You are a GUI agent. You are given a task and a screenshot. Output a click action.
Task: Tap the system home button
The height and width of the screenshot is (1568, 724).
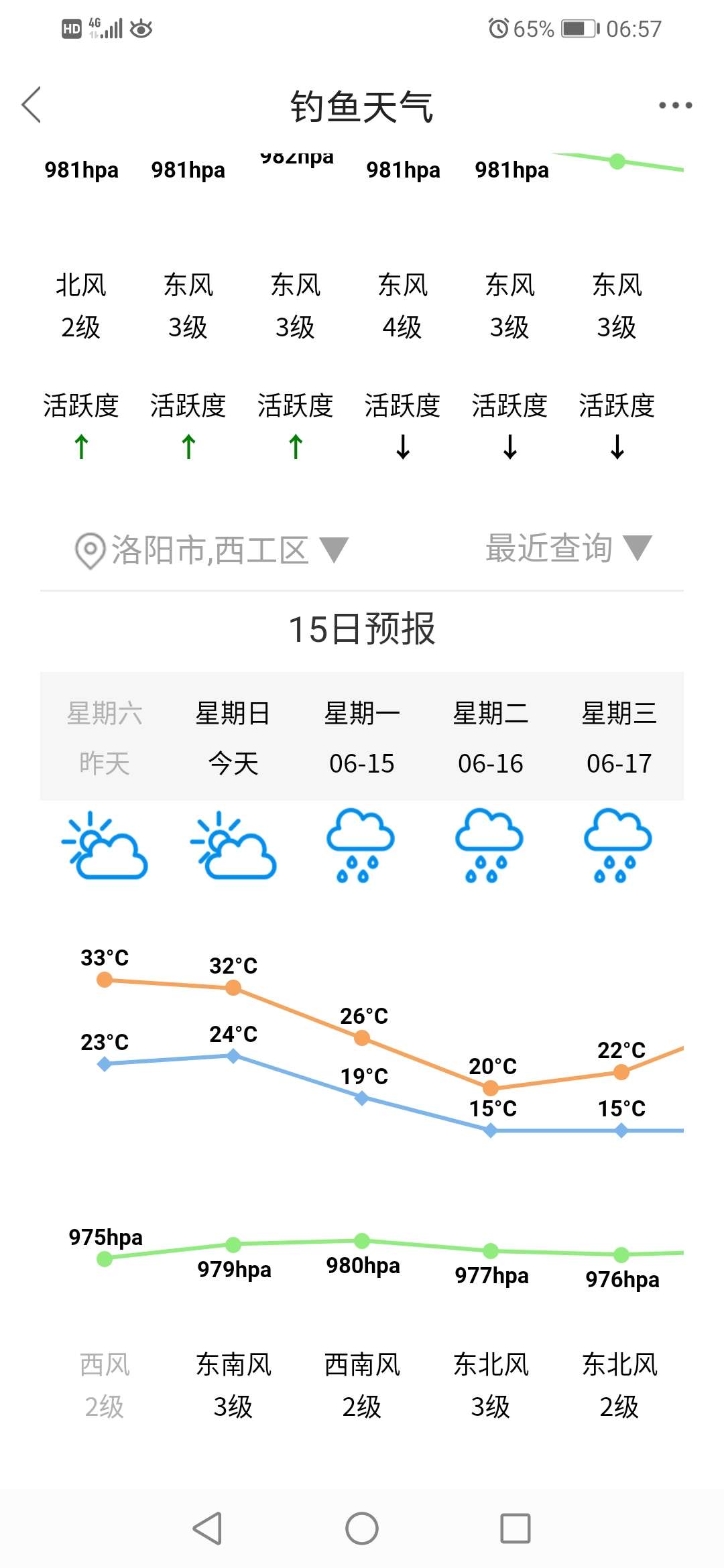point(362,1529)
